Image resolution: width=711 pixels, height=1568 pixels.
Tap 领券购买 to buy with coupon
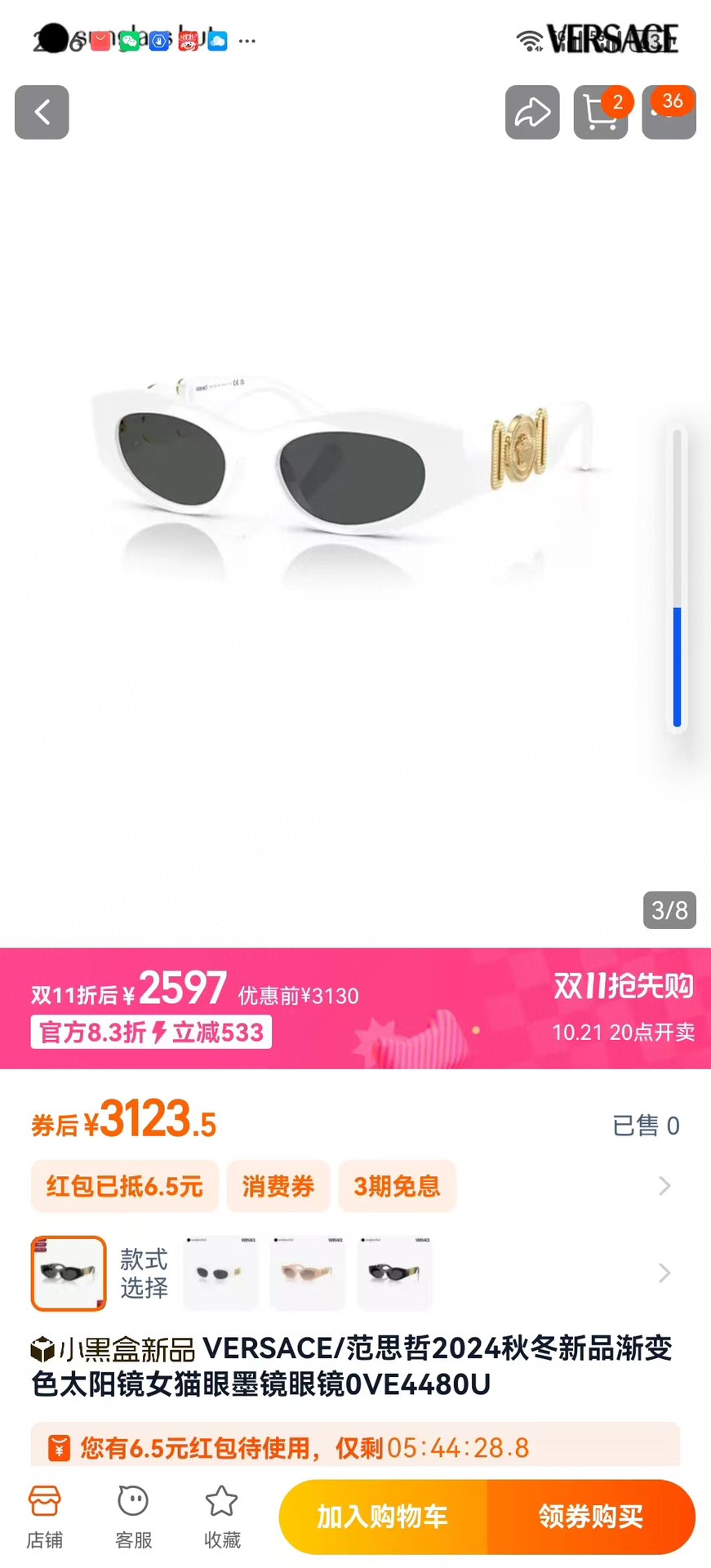[x=591, y=1517]
